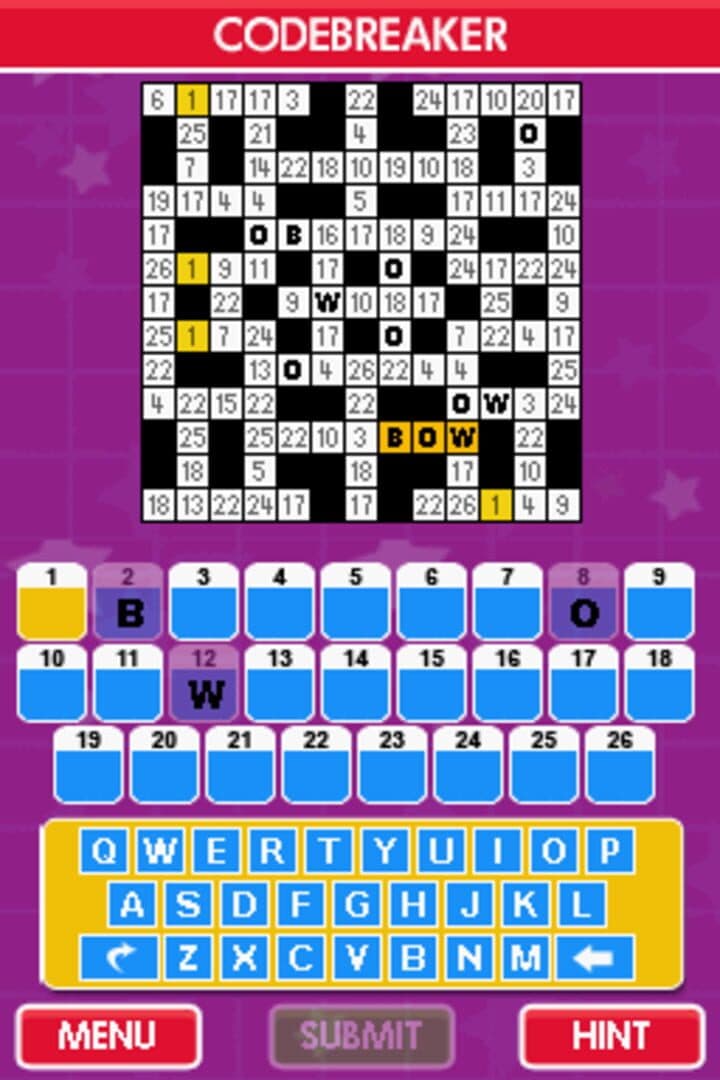This screenshot has width=720, height=1080.
Task: Open the MENU button
Action: [108, 1035]
